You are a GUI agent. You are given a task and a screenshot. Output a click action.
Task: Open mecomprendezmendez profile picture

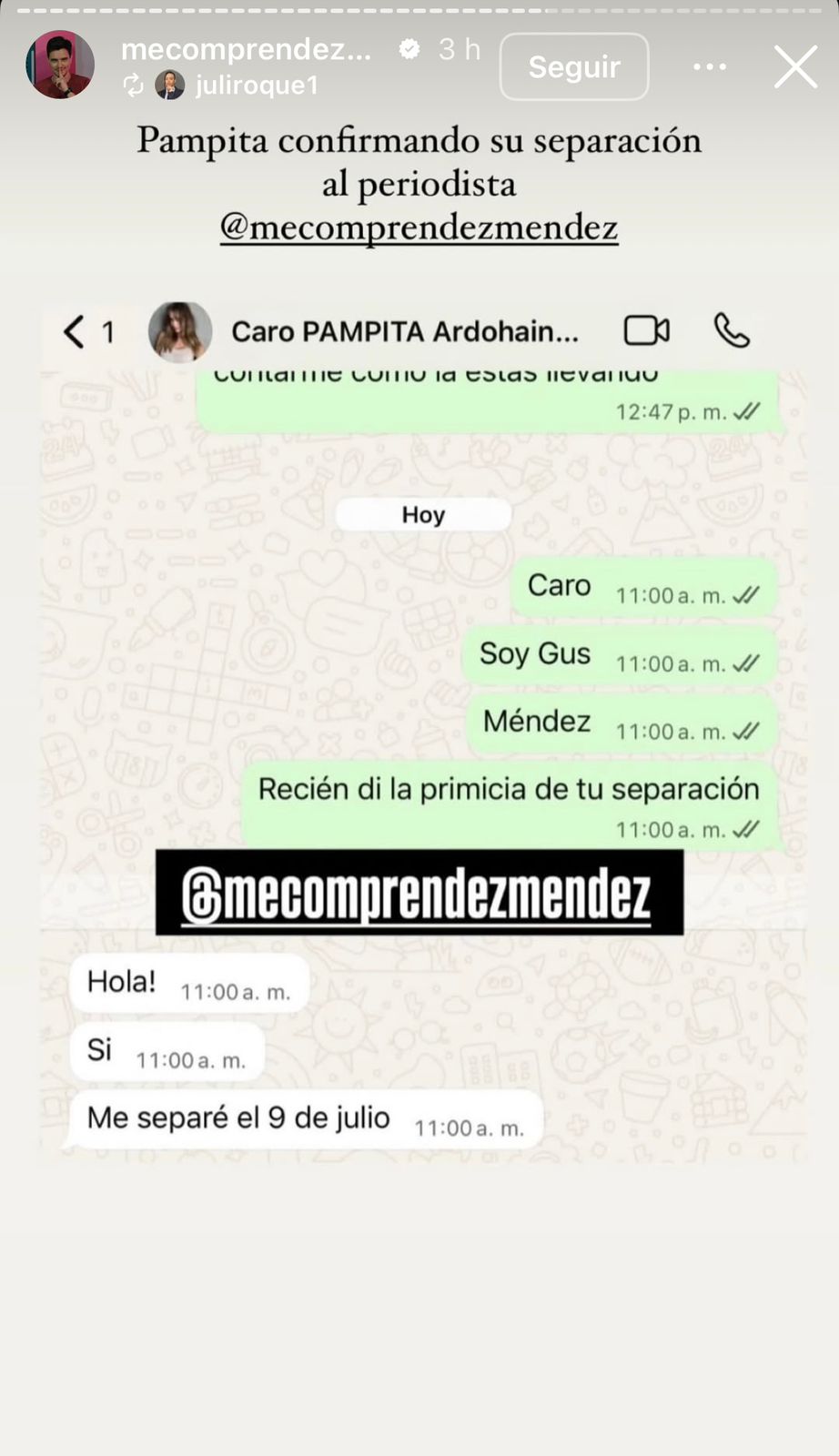[60, 65]
